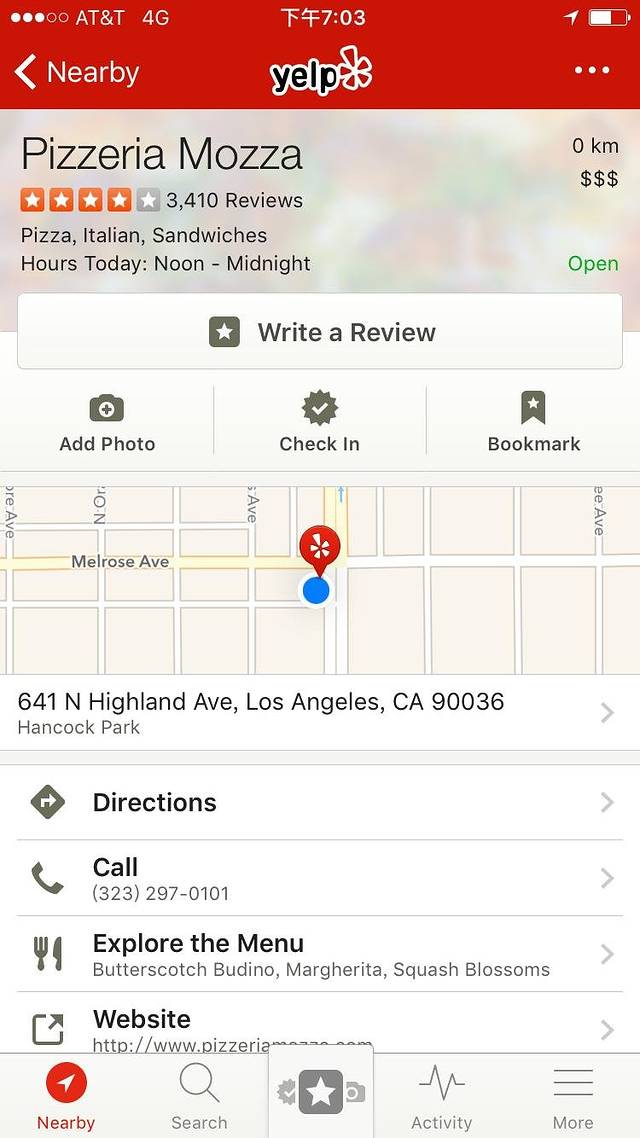Open the three-dot overflow menu

pyautogui.click(x=592, y=71)
